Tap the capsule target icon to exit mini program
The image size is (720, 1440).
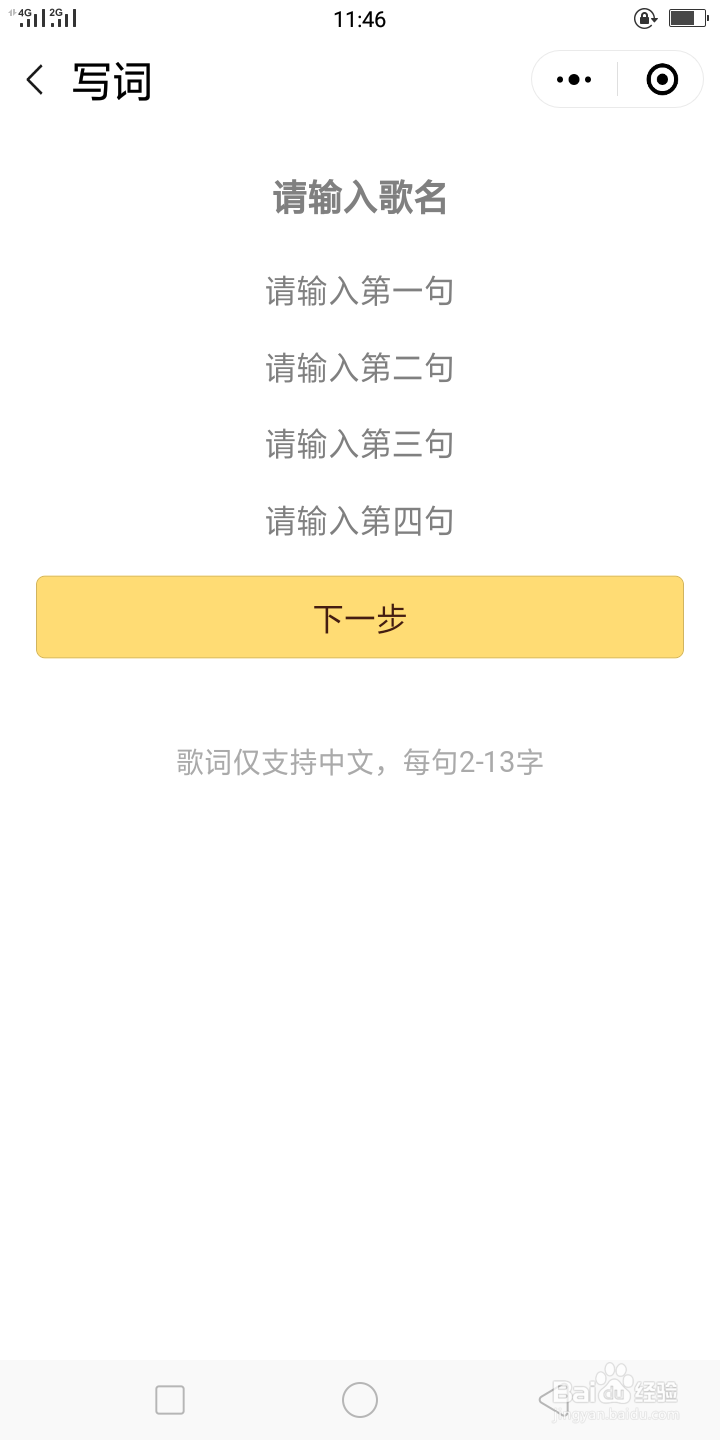click(x=660, y=79)
